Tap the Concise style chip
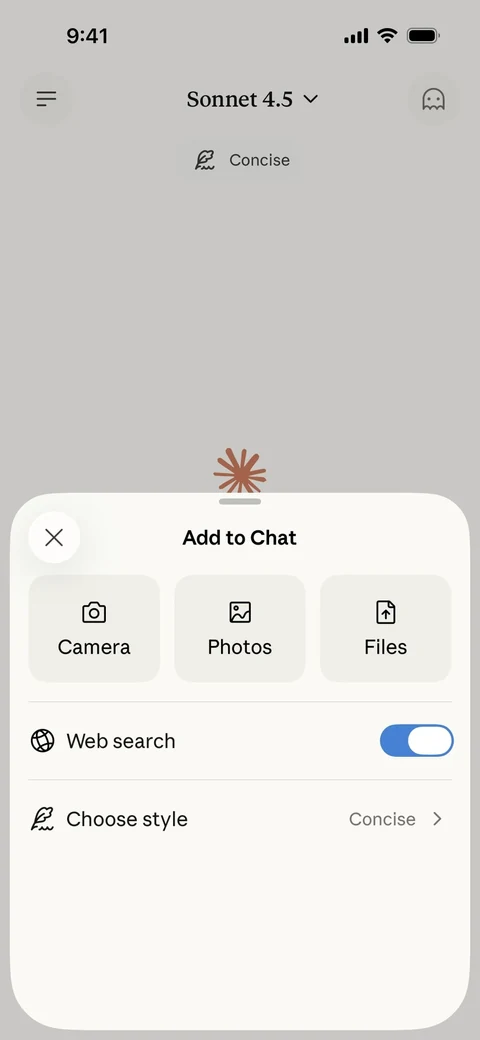This screenshot has height=1040, width=480. click(243, 160)
